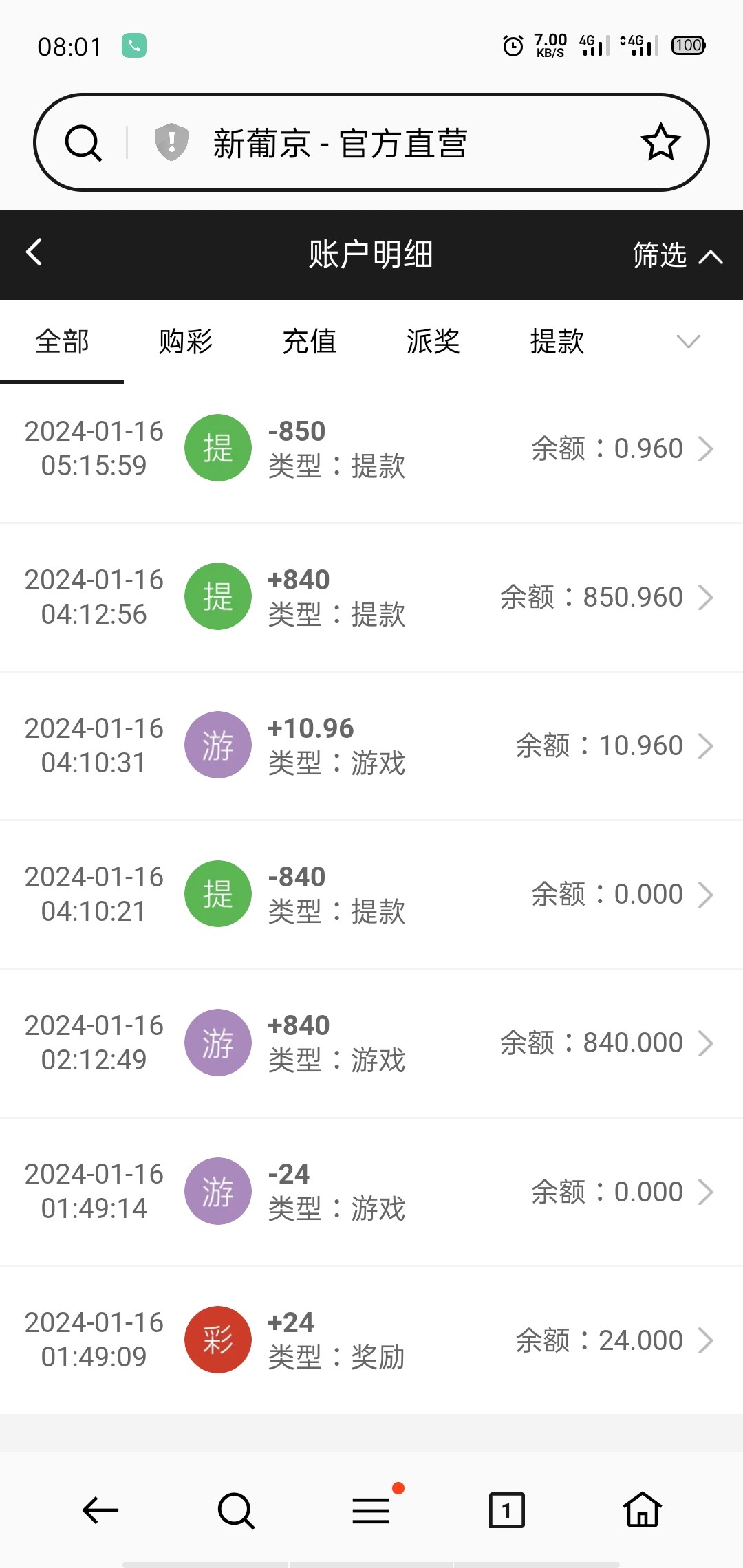Switch to the 派奖 tab

433,342
